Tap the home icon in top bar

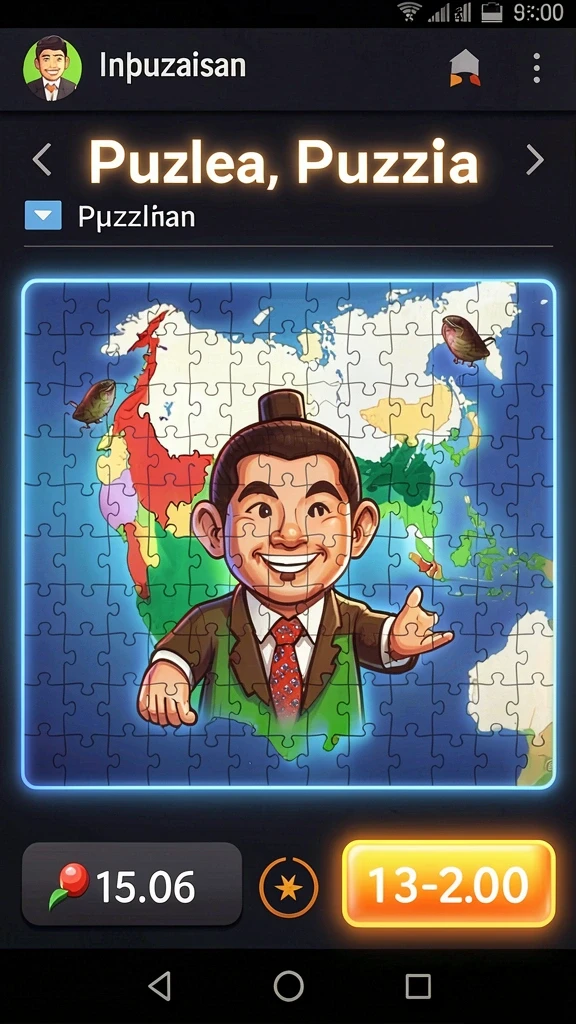(x=465, y=69)
